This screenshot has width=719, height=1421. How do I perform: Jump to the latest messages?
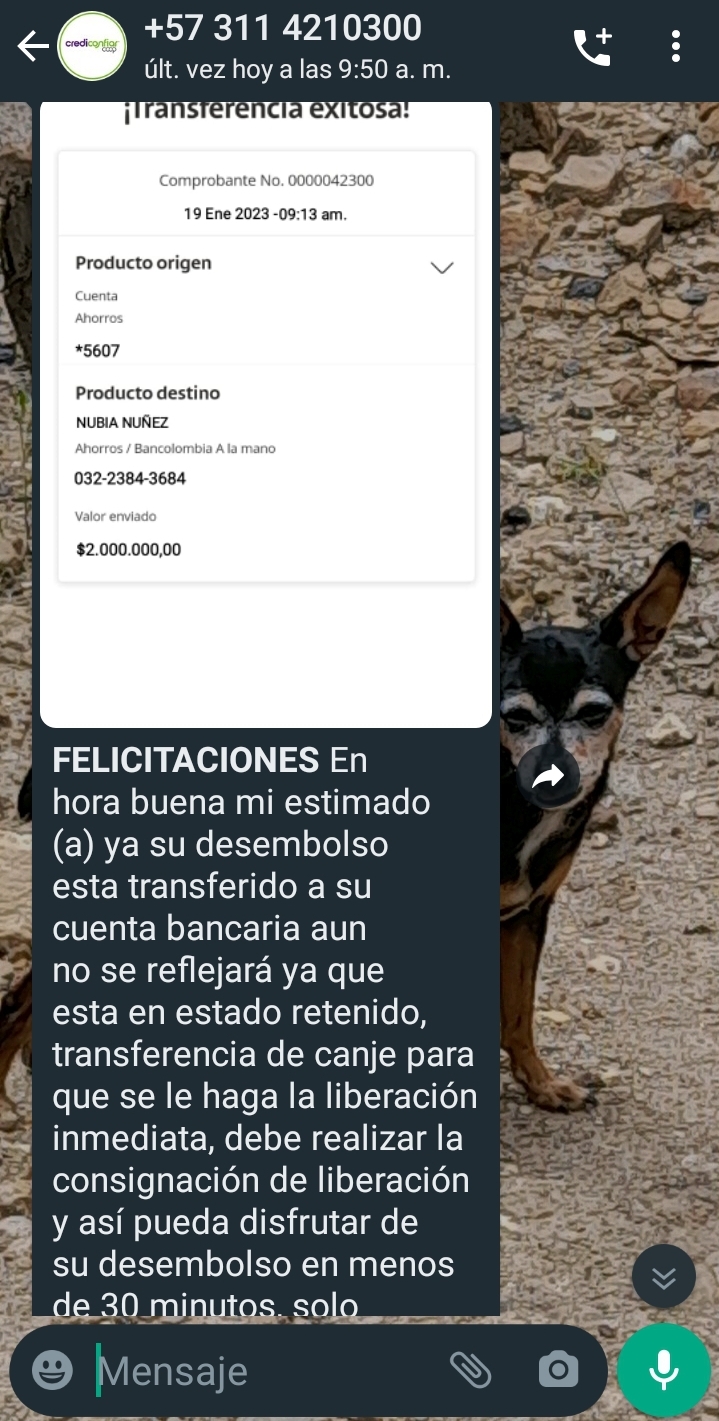click(664, 1276)
